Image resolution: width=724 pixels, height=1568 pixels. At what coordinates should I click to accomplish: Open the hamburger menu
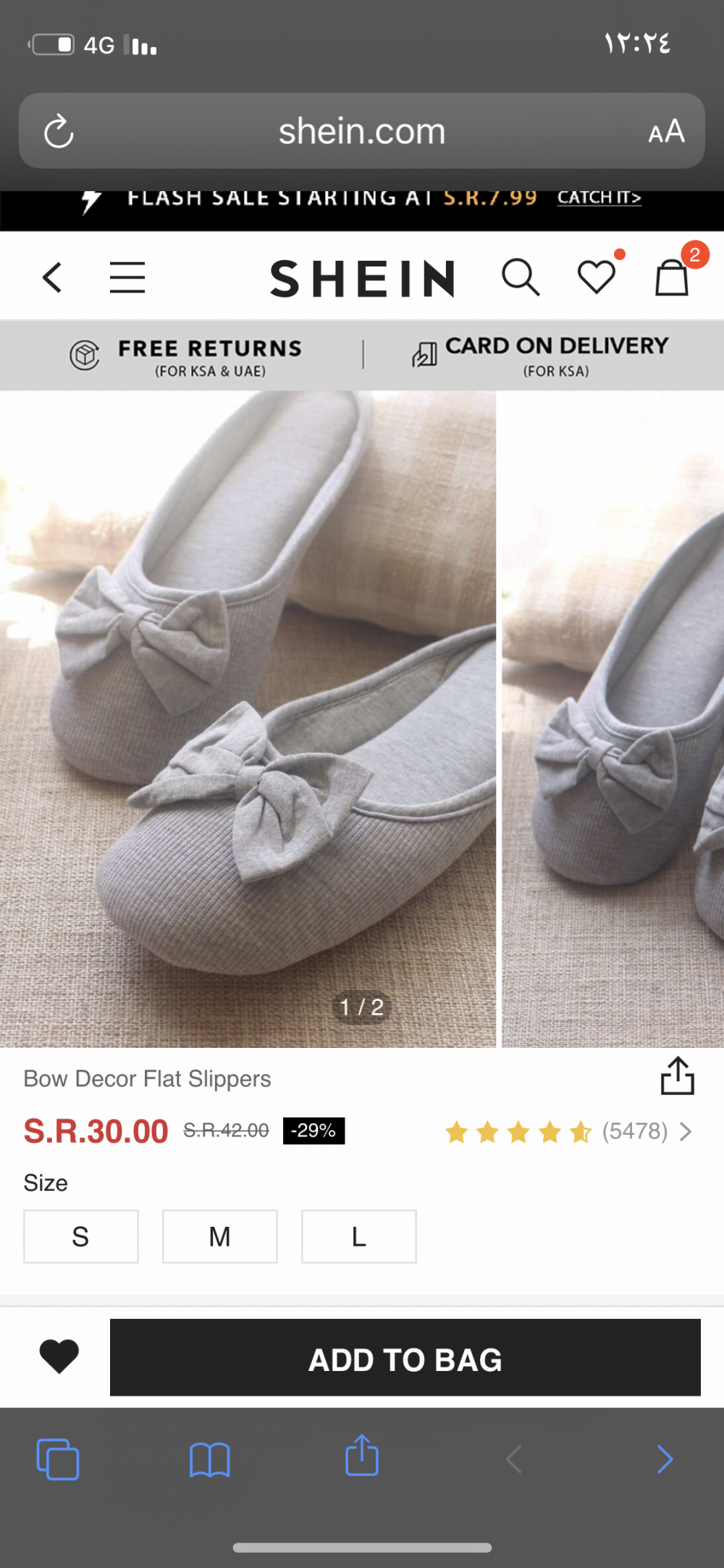(x=127, y=277)
